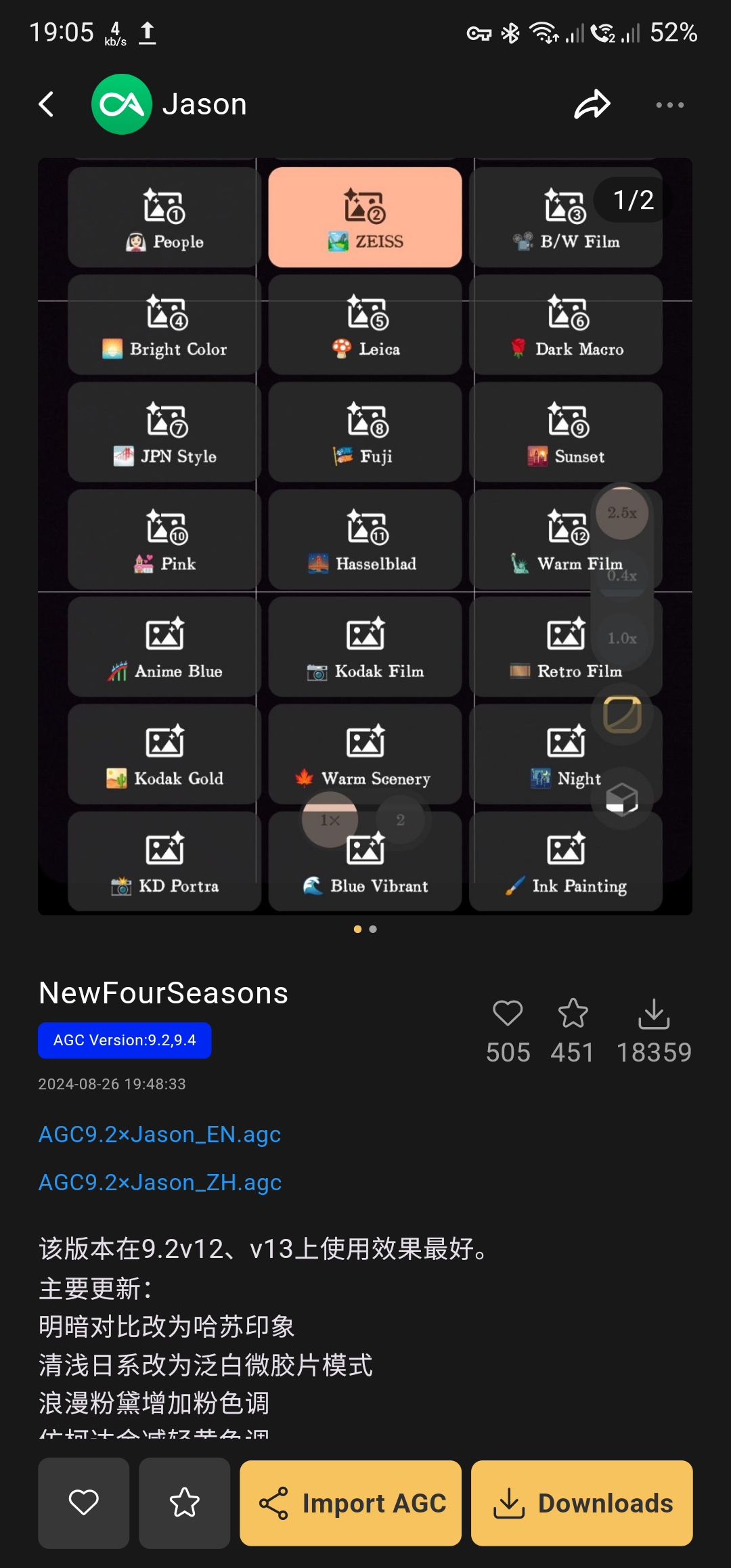Tap the star icon above 451
The height and width of the screenshot is (1568, 731).
click(x=573, y=1014)
